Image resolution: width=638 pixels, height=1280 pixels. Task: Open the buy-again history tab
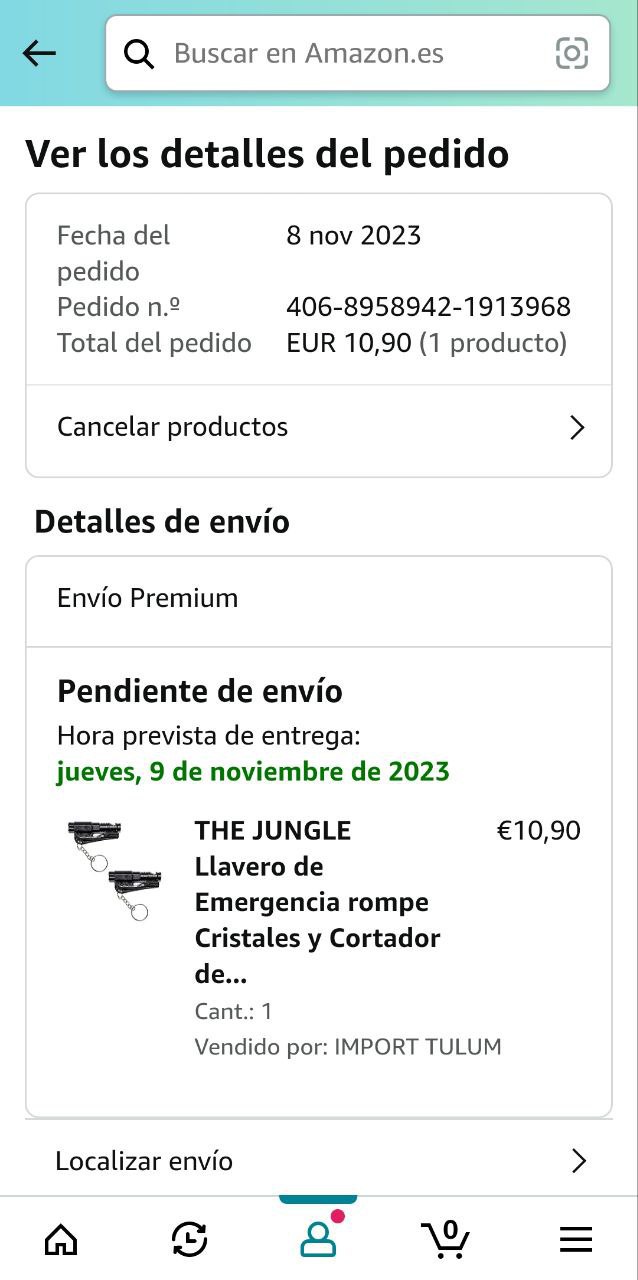click(x=190, y=1240)
